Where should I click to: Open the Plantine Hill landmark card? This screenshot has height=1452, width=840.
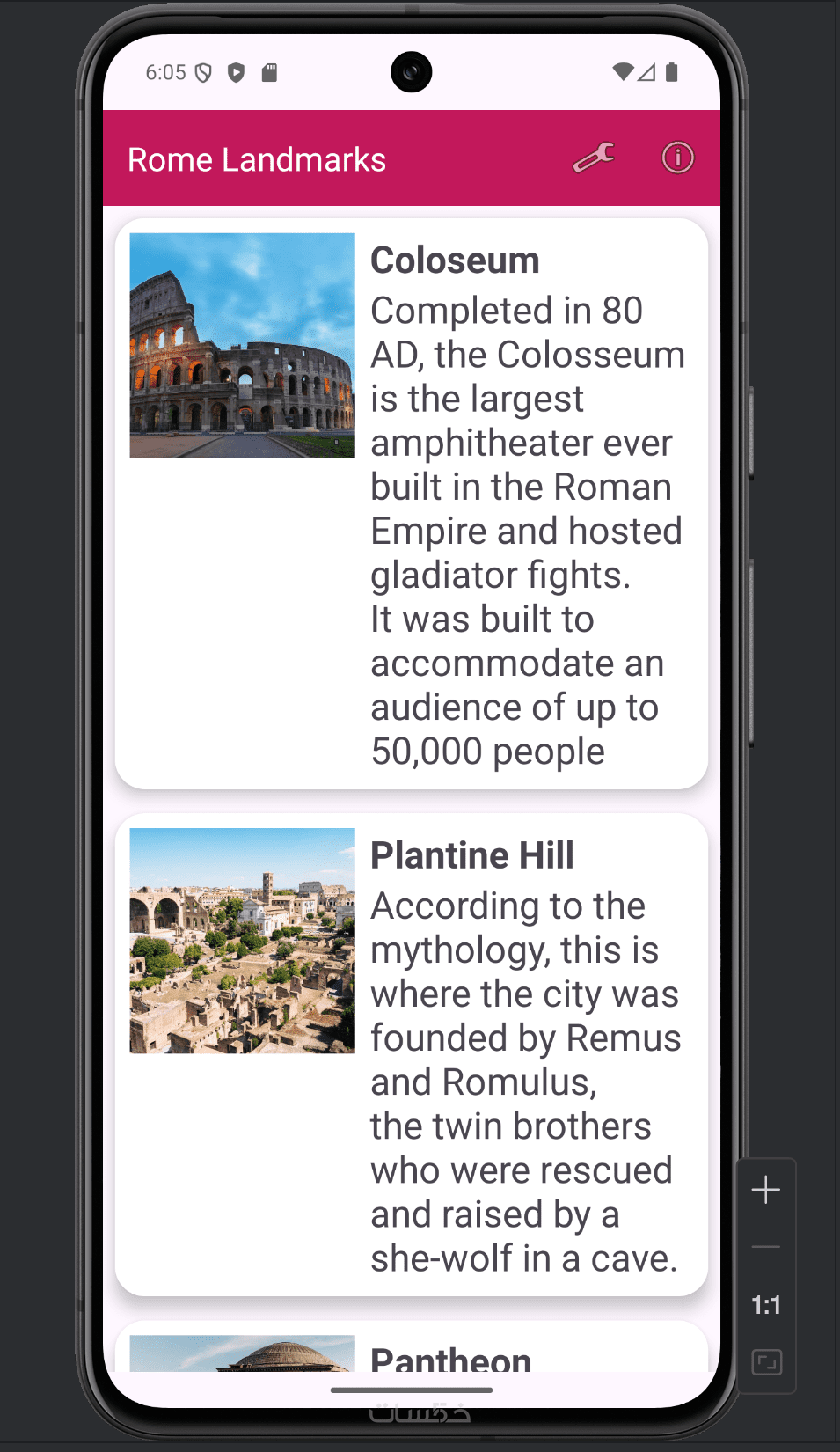pyautogui.click(x=411, y=1054)
